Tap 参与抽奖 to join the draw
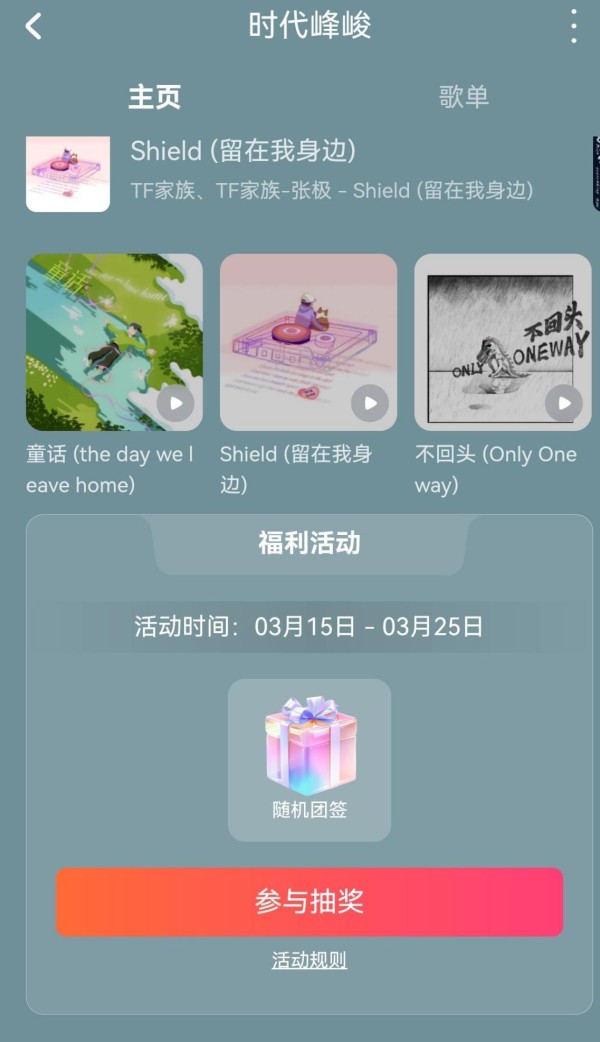This screenshot has height=1042, width=600. (309, 902)
